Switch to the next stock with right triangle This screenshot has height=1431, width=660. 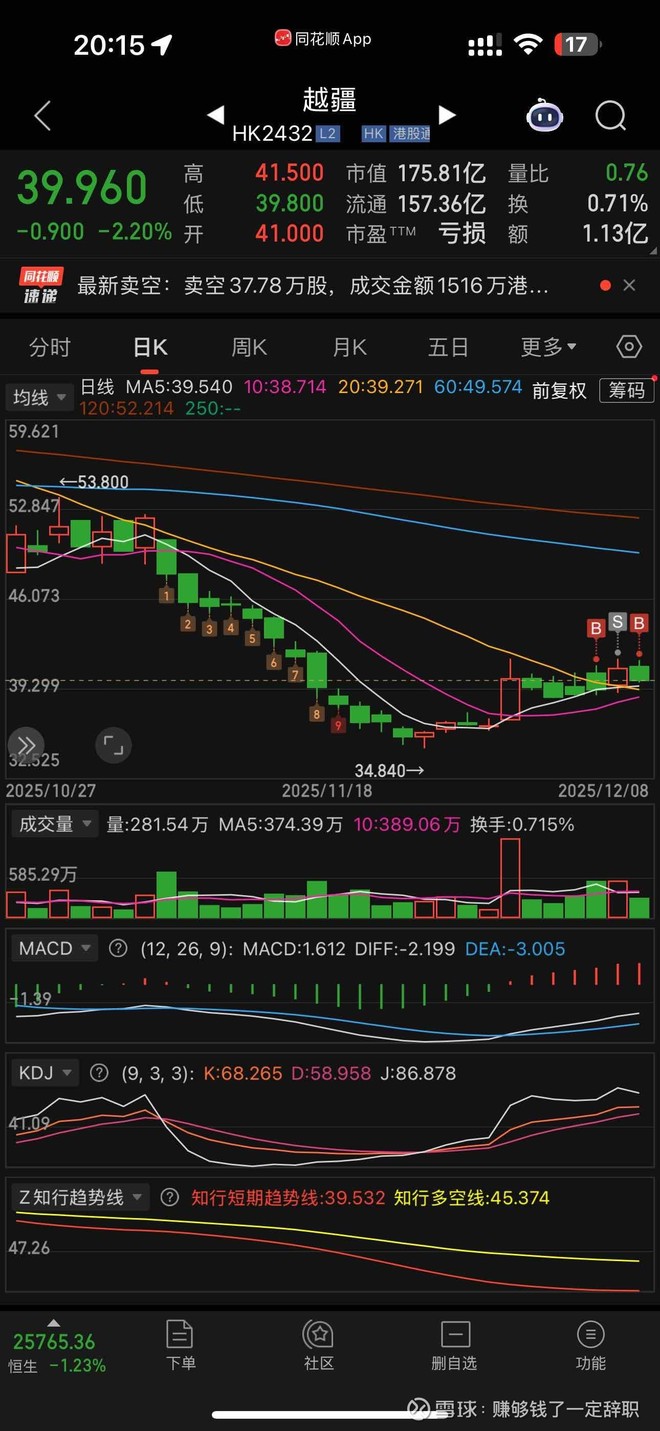447,116
